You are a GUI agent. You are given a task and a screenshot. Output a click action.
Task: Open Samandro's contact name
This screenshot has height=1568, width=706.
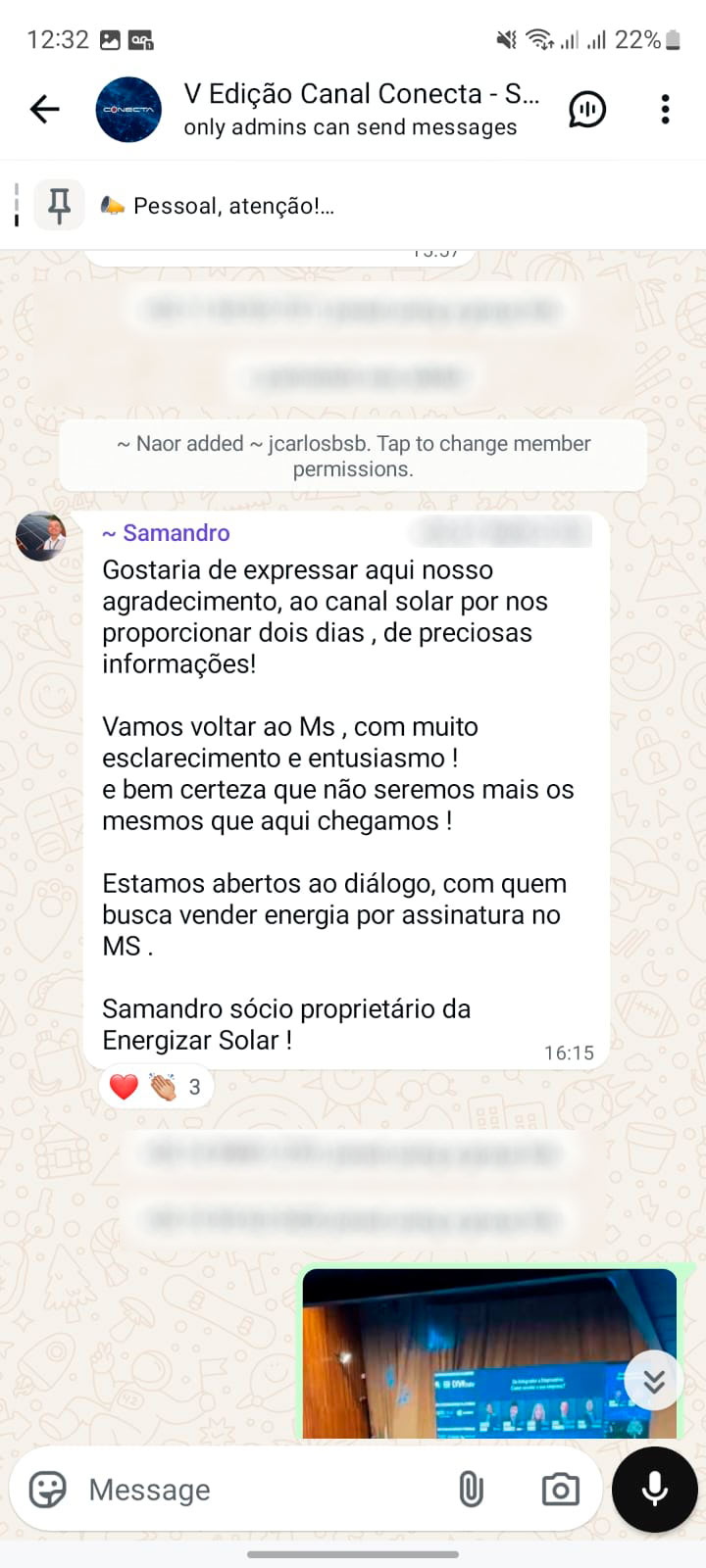pyautogui.click(x=168, y=533)
